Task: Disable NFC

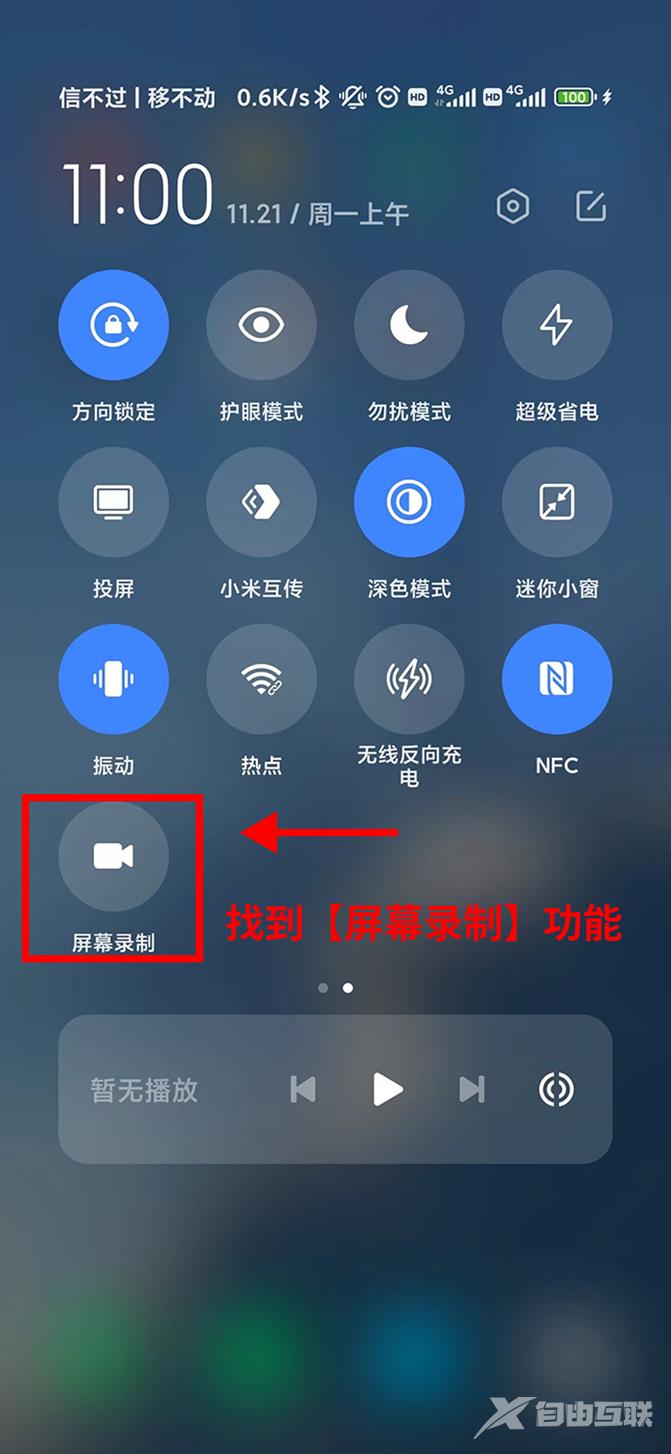Action: (557, 679)
